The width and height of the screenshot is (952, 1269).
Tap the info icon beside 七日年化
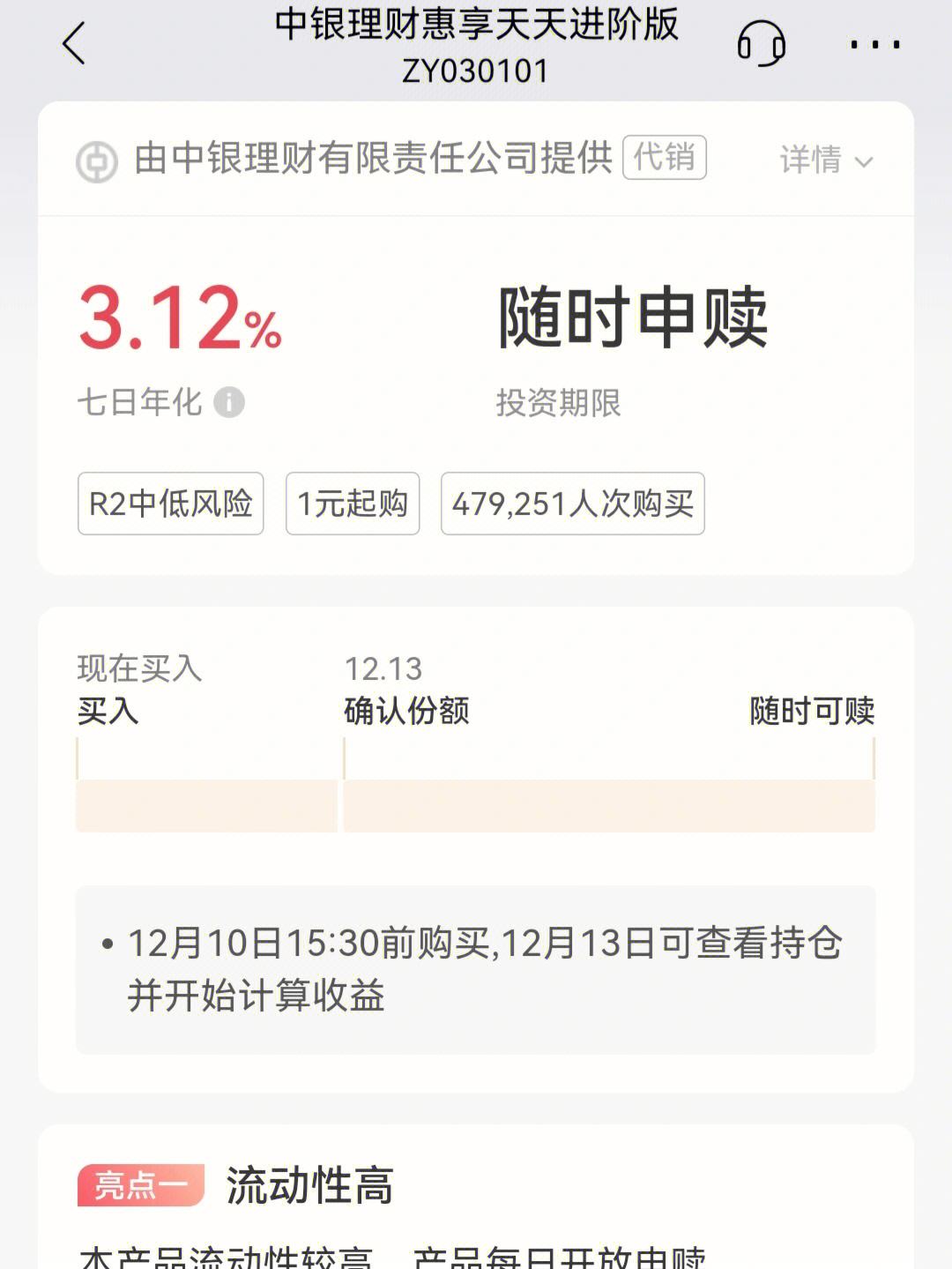(229, 402)
